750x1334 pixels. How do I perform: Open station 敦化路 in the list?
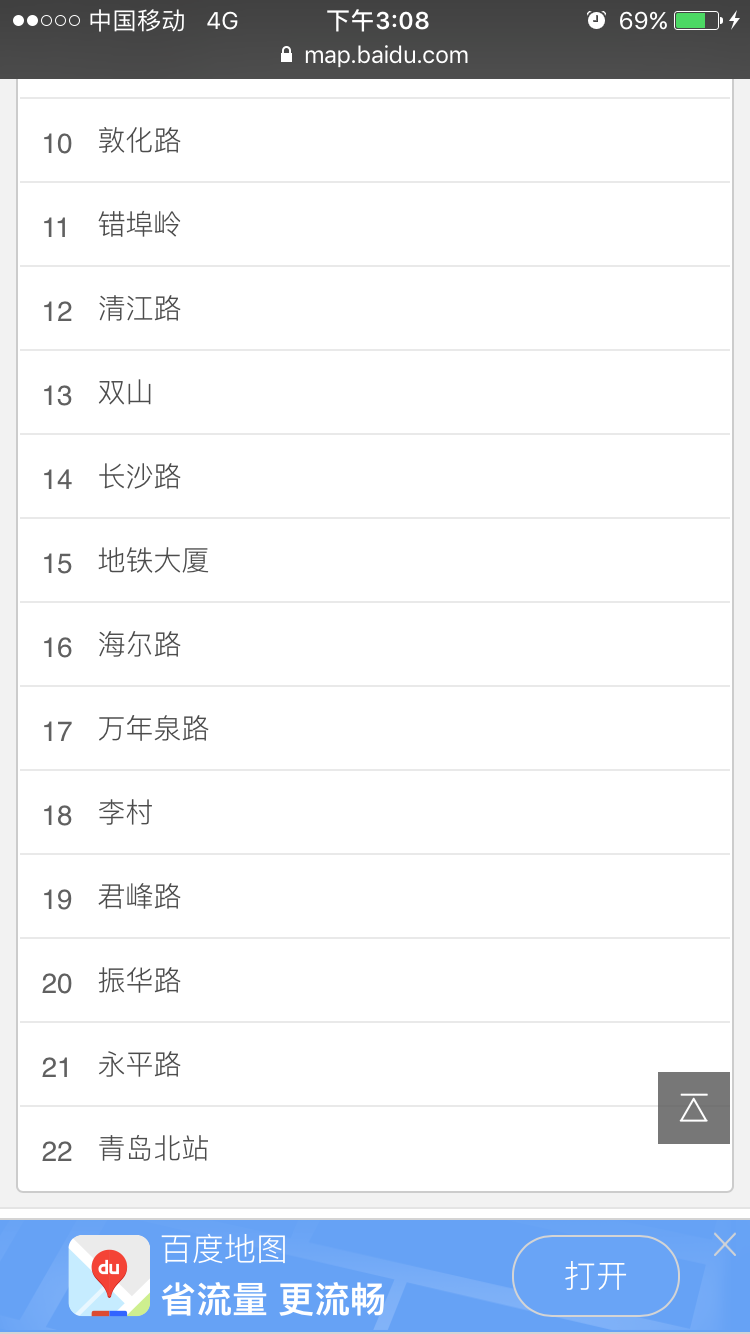375,141
